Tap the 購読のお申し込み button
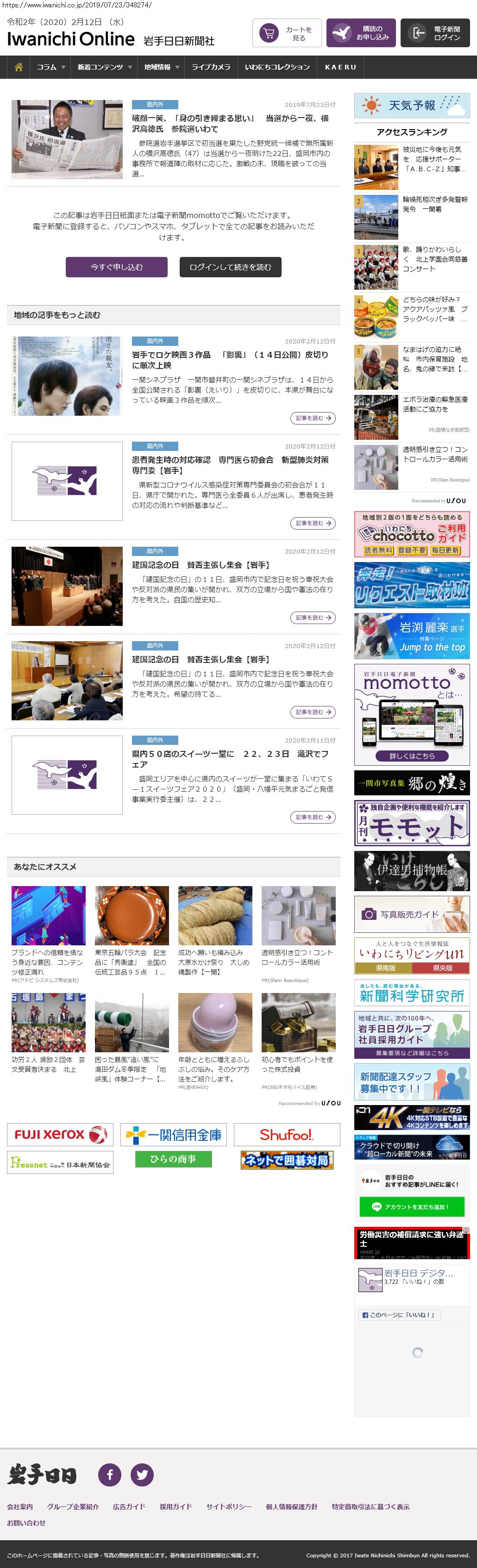This screenshot has width=477, height=1568. coord(361,33)
